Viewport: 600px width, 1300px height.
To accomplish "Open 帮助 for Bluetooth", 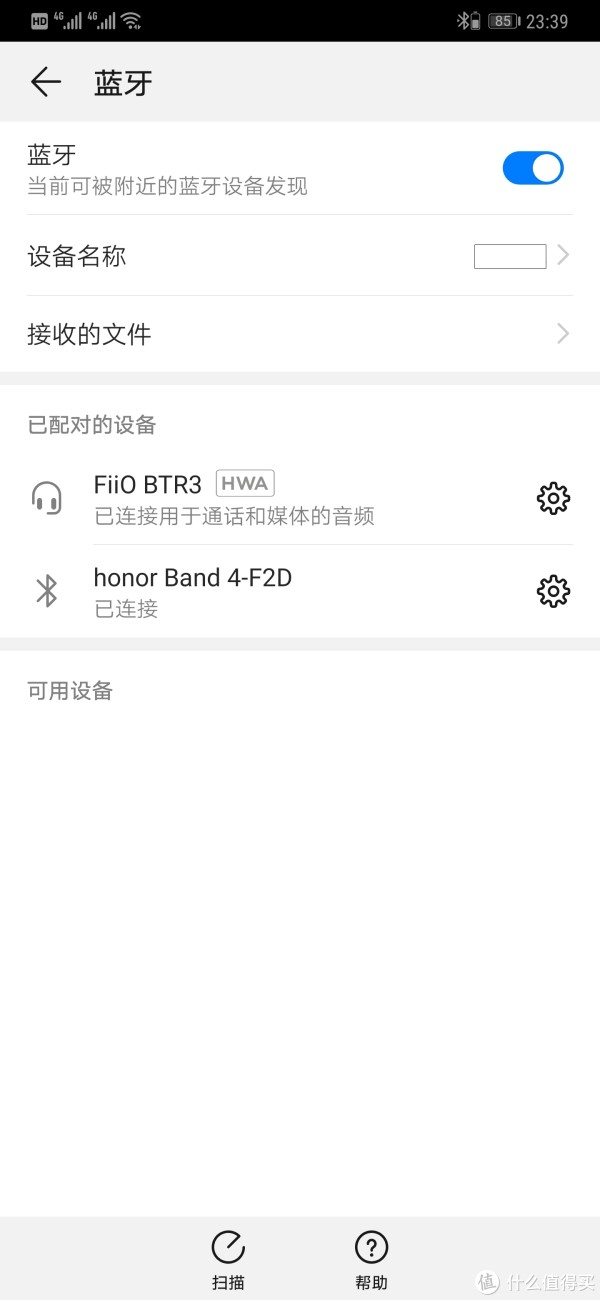I will [371, 1259].
